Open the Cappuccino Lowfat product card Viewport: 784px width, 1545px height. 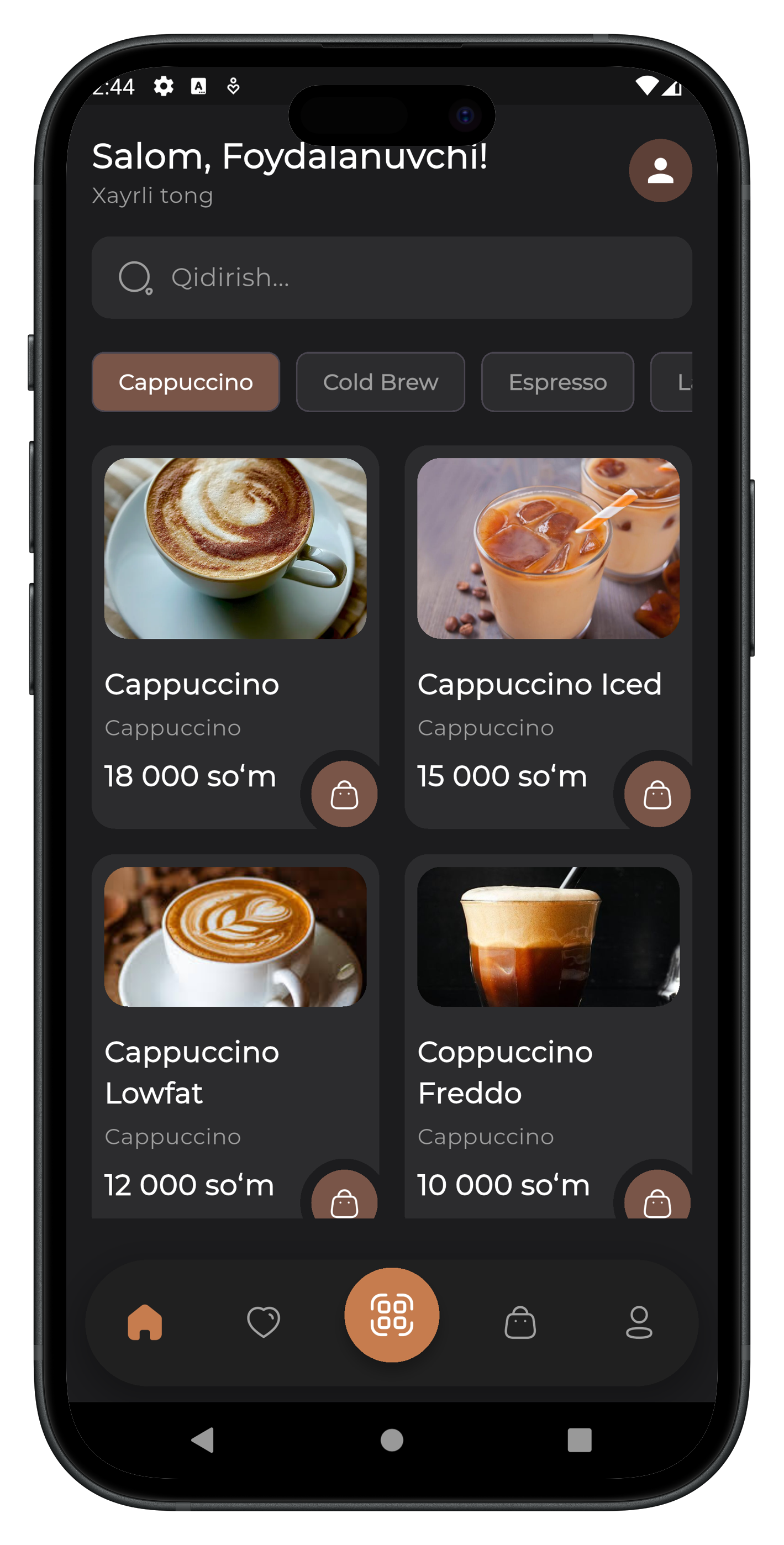point(235,990)
